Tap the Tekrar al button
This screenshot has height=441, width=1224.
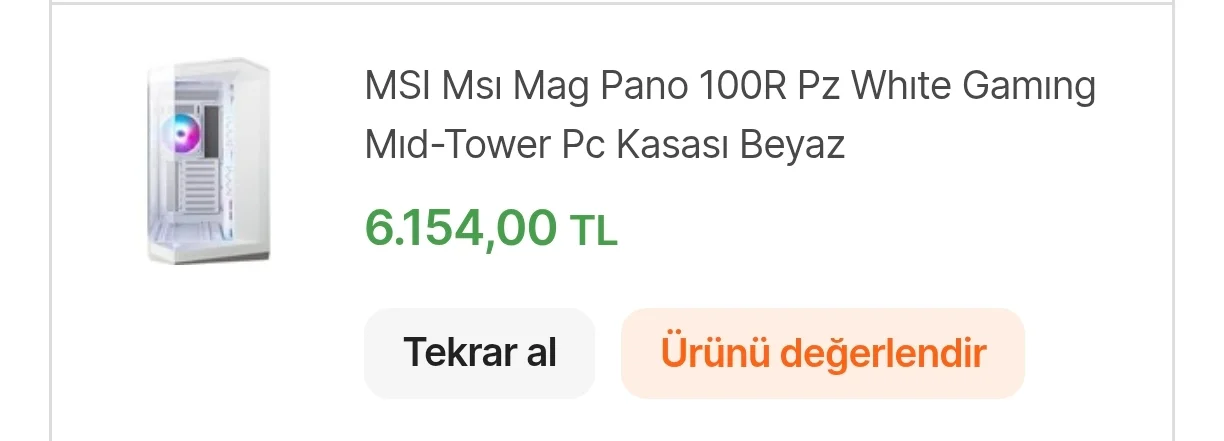point(479,353)
